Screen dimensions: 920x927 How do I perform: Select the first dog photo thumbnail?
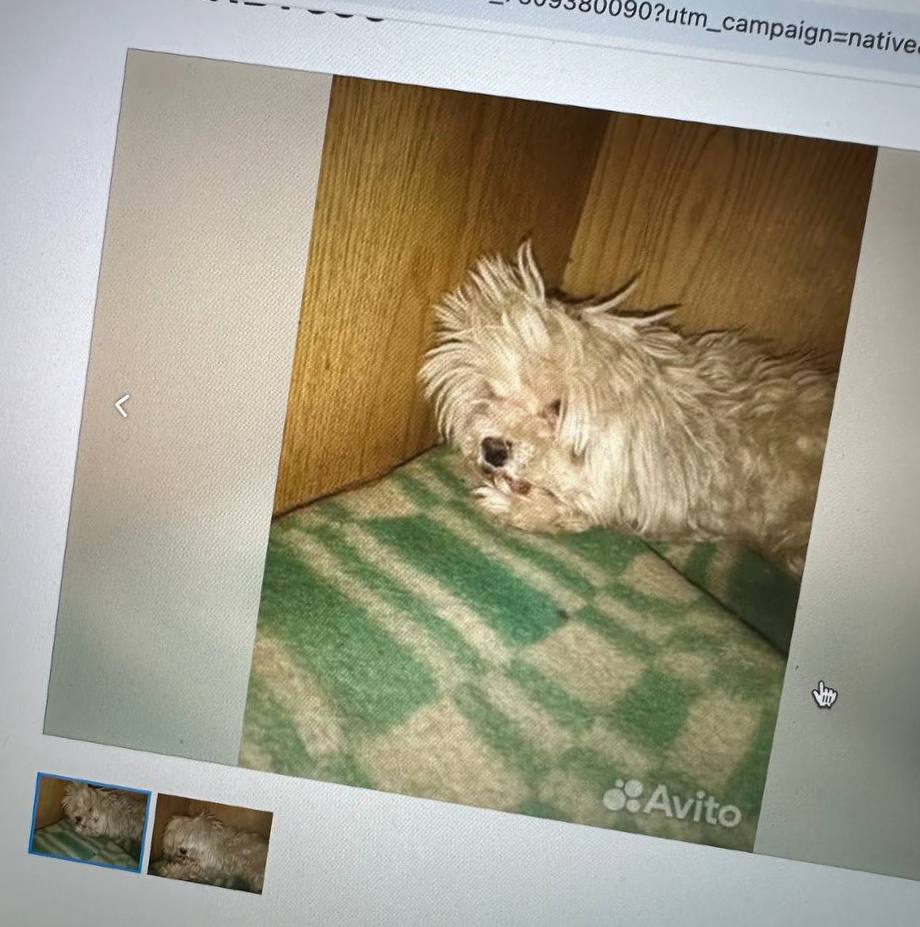tap(91, 821)
